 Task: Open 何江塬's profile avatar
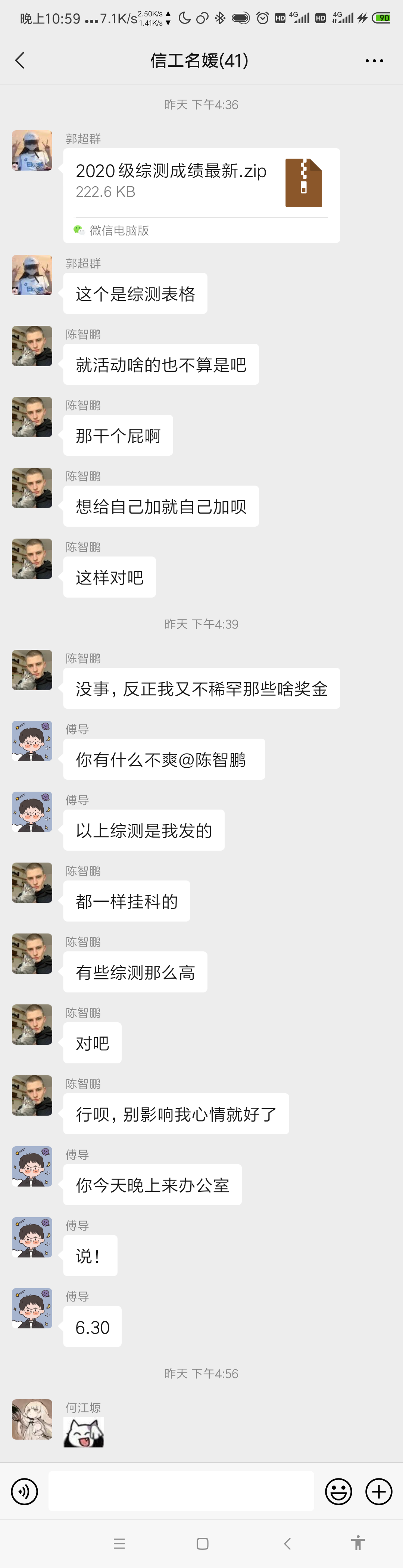point(32,1419)
